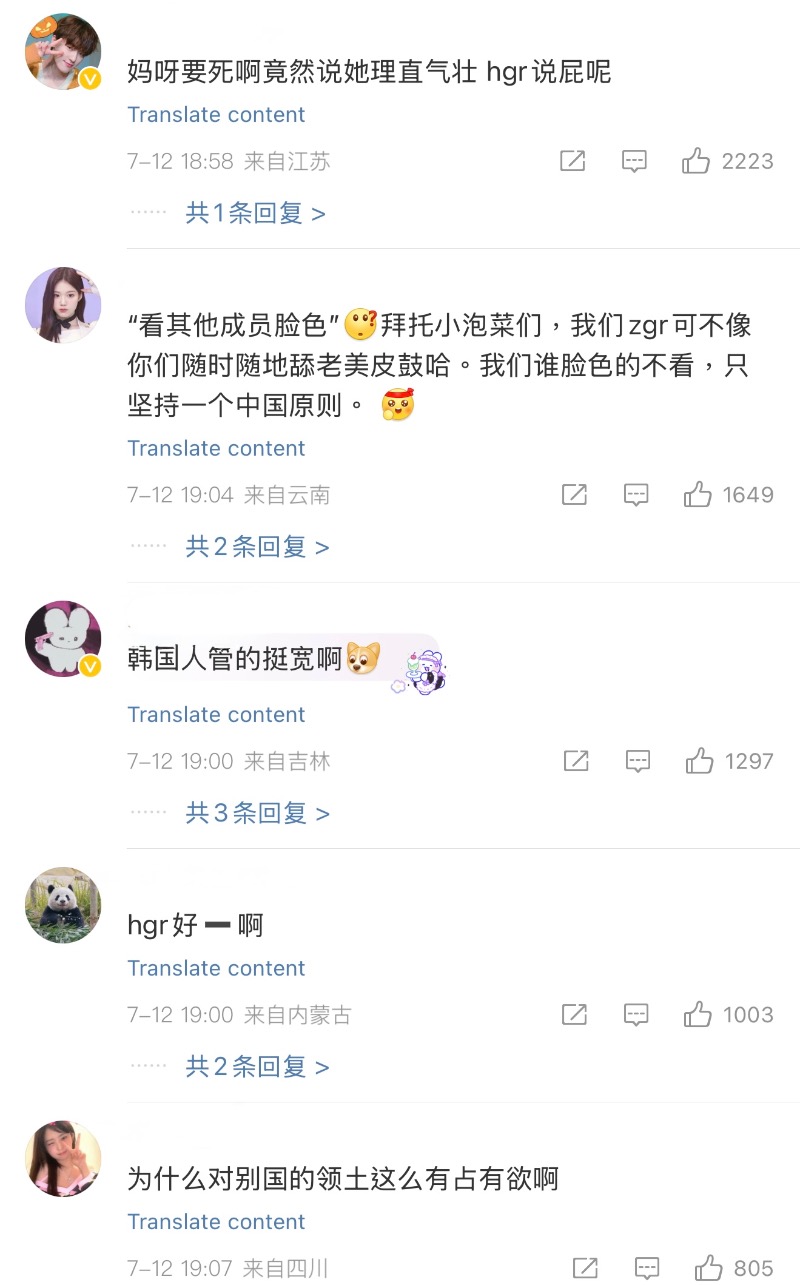Reply to the comment posted from 江苏
Viewport: 800px width, 1285px height.
(634, 161)
